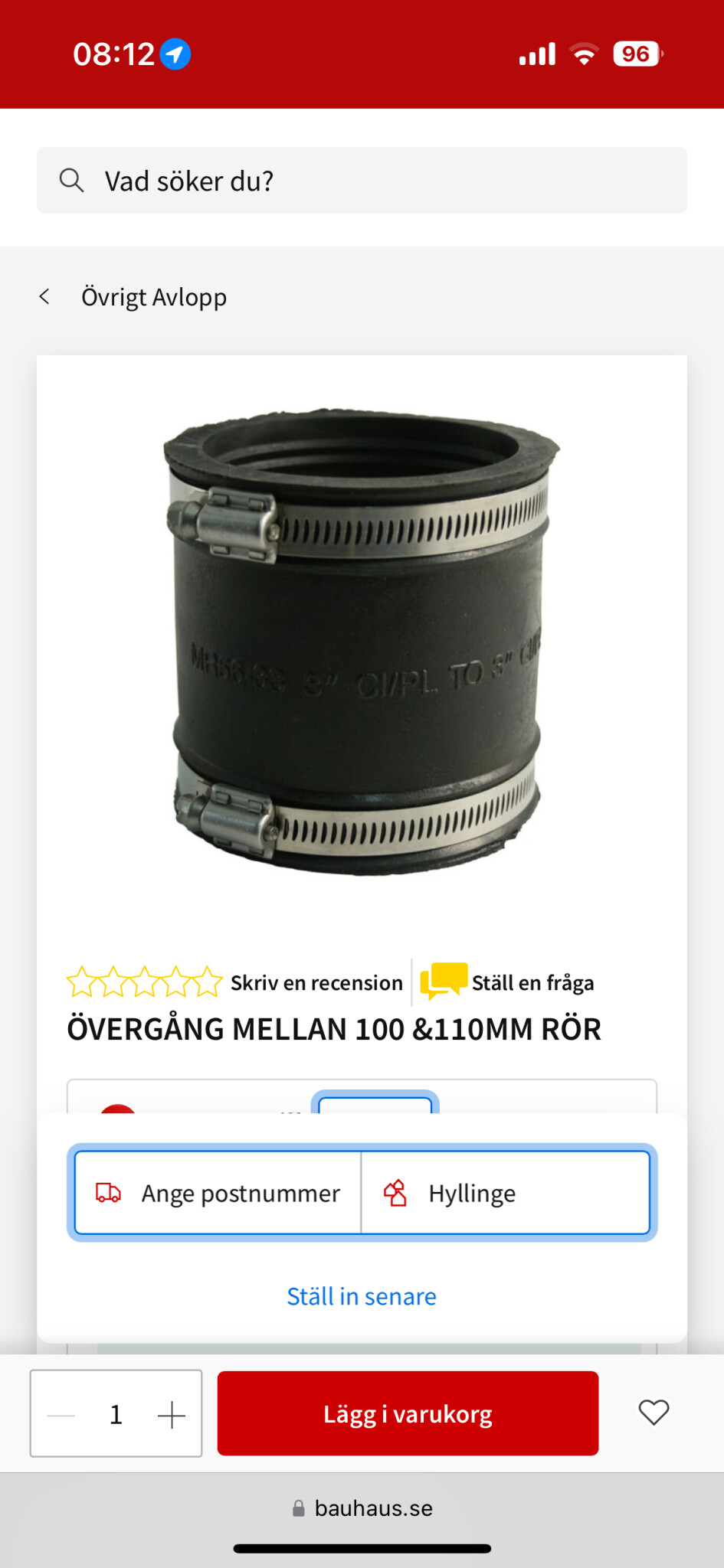724x1568 pixels.
Task: Tap 'Lägg i varukorg' to add to cart
Action: 408,1413
